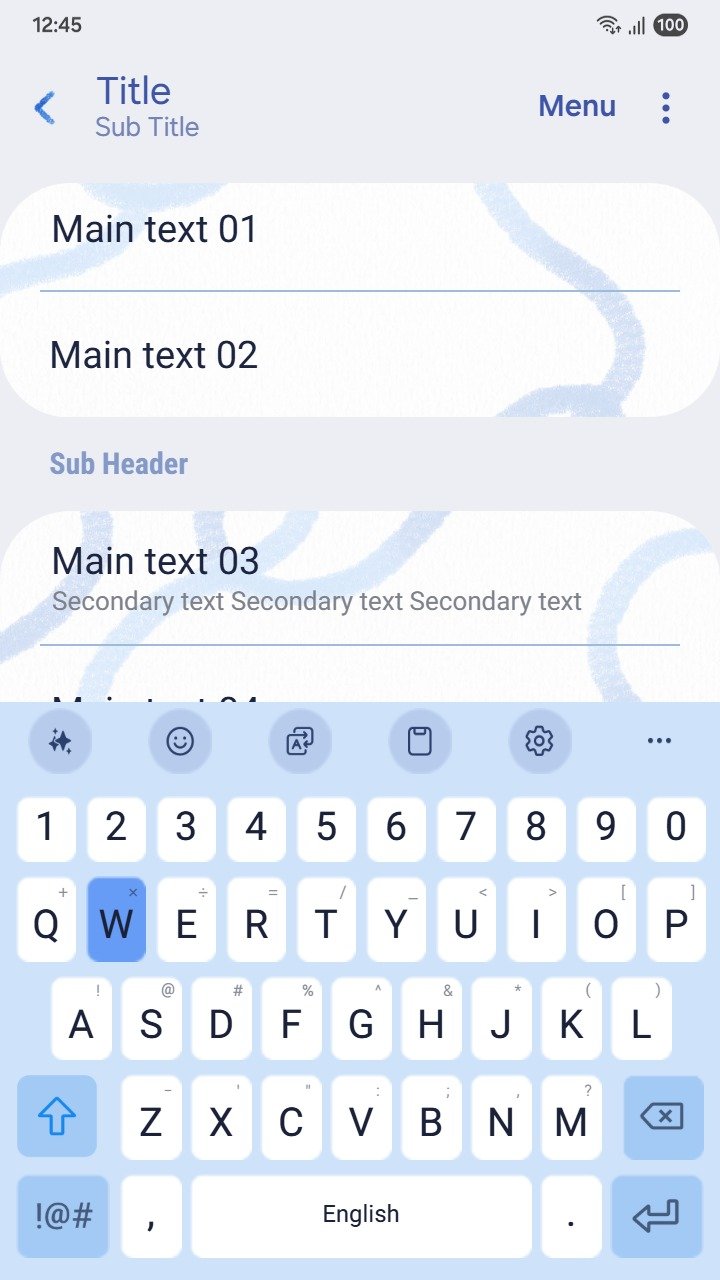Viewport: 720px width, 1280px height.
Task: Hit the enter key
Action: [656, 1216]
